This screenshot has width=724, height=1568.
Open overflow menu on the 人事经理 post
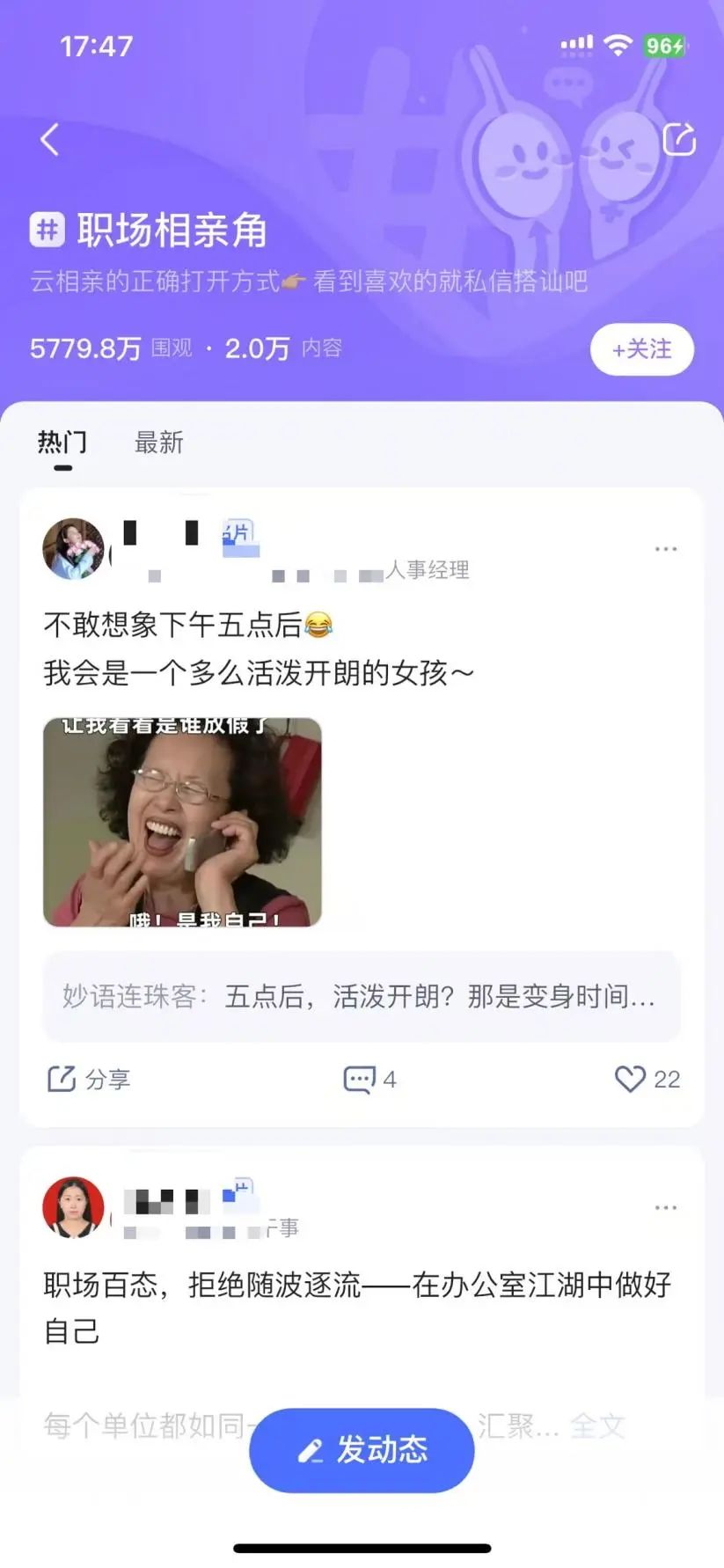pos(665,549)
